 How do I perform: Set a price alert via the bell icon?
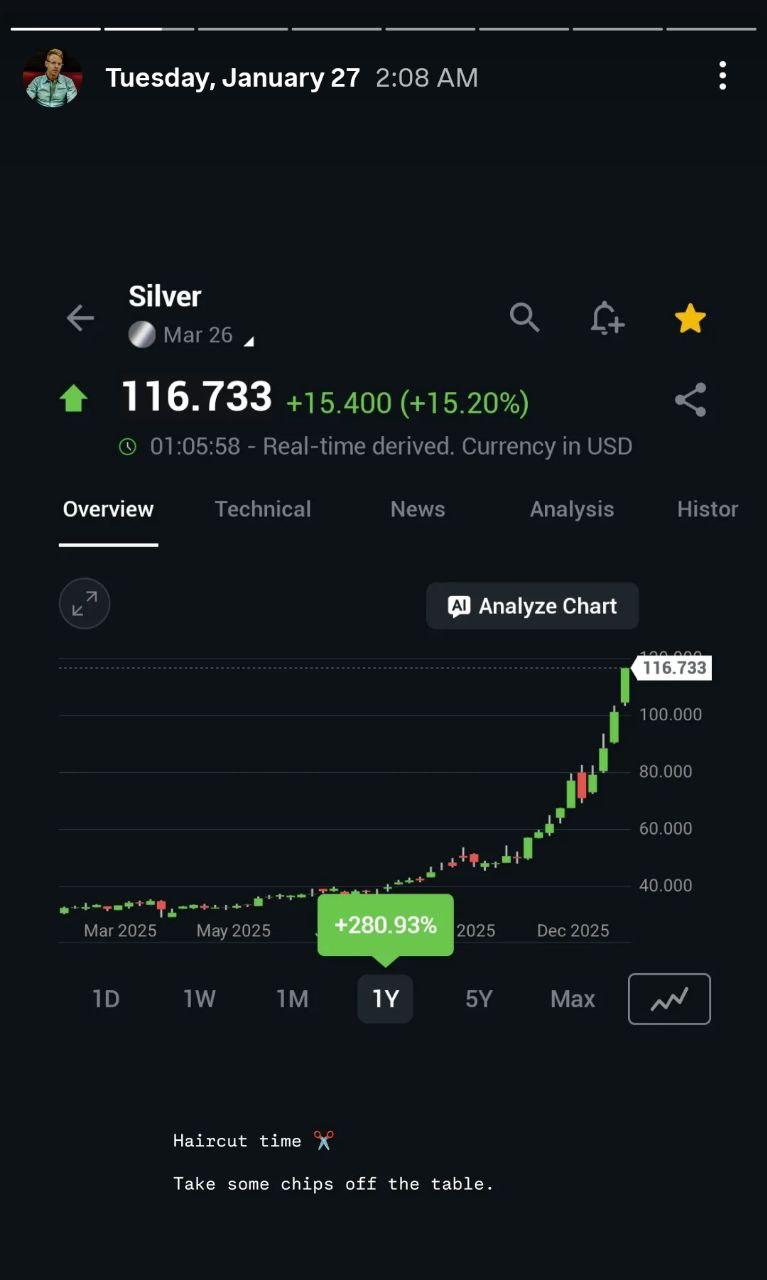(x=606, y=318)
